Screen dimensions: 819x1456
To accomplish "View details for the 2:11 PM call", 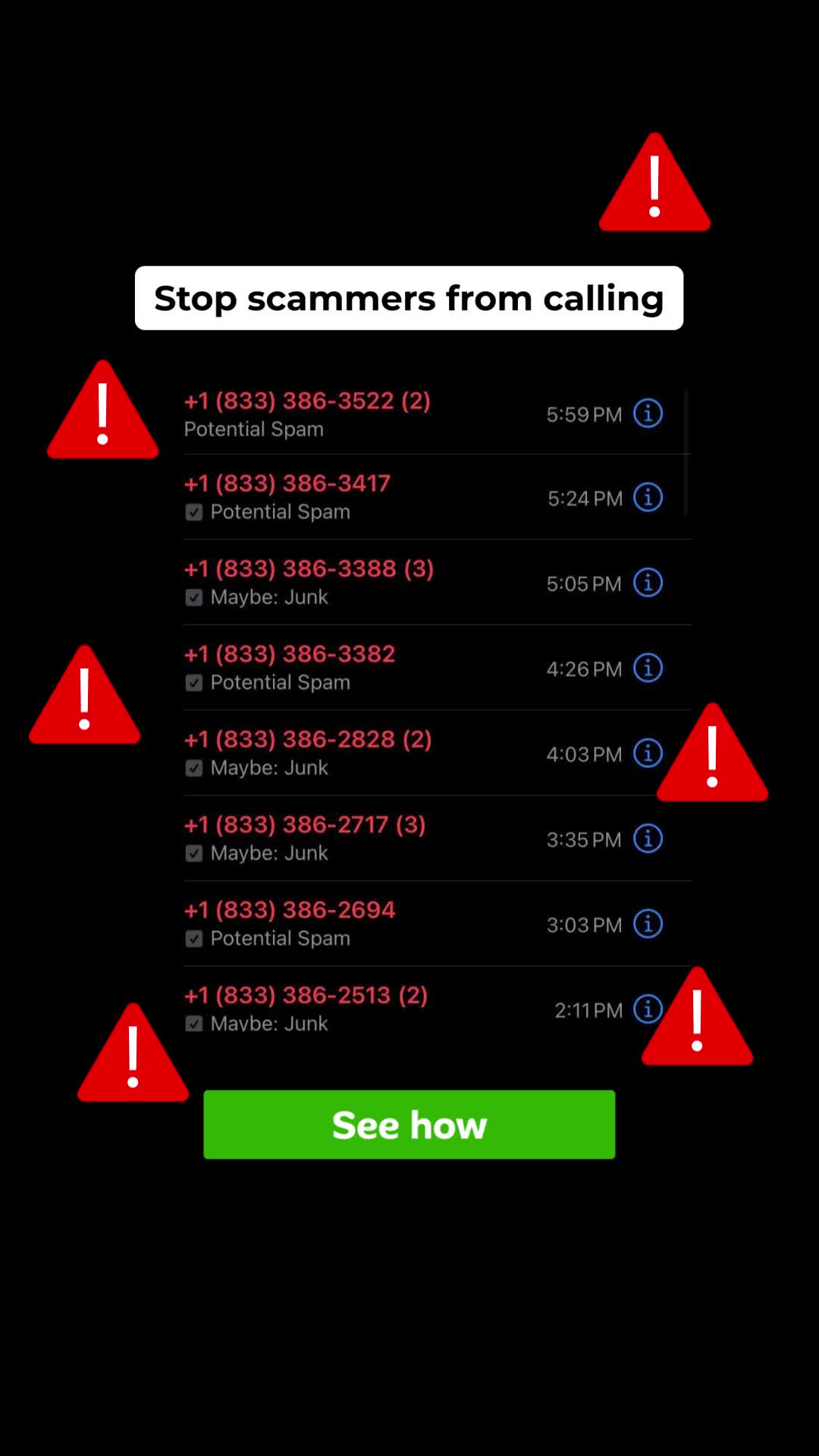I will (x=648, y=1009).
